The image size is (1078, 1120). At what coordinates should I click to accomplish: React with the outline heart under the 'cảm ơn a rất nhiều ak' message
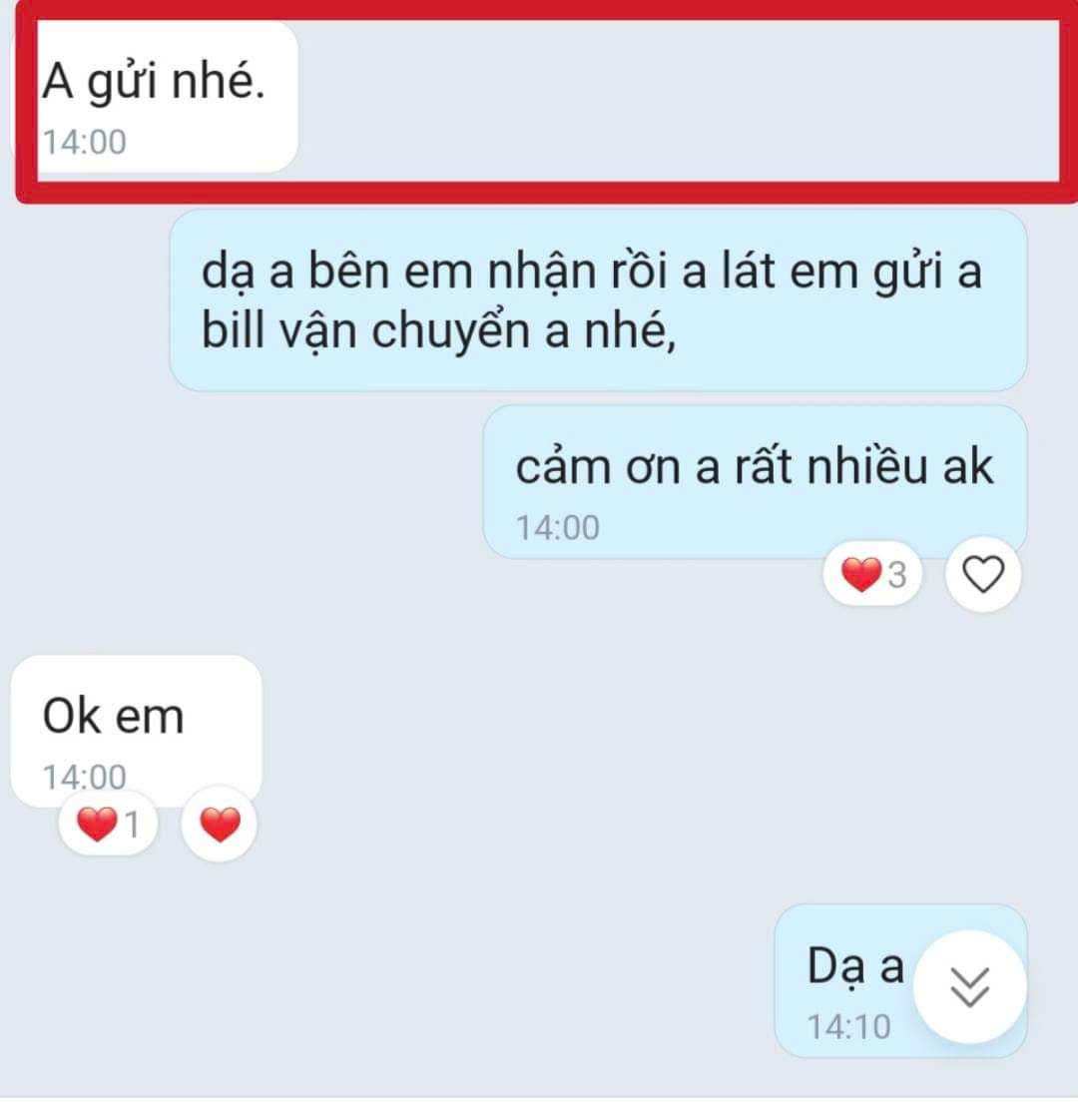tap(982, 574)
